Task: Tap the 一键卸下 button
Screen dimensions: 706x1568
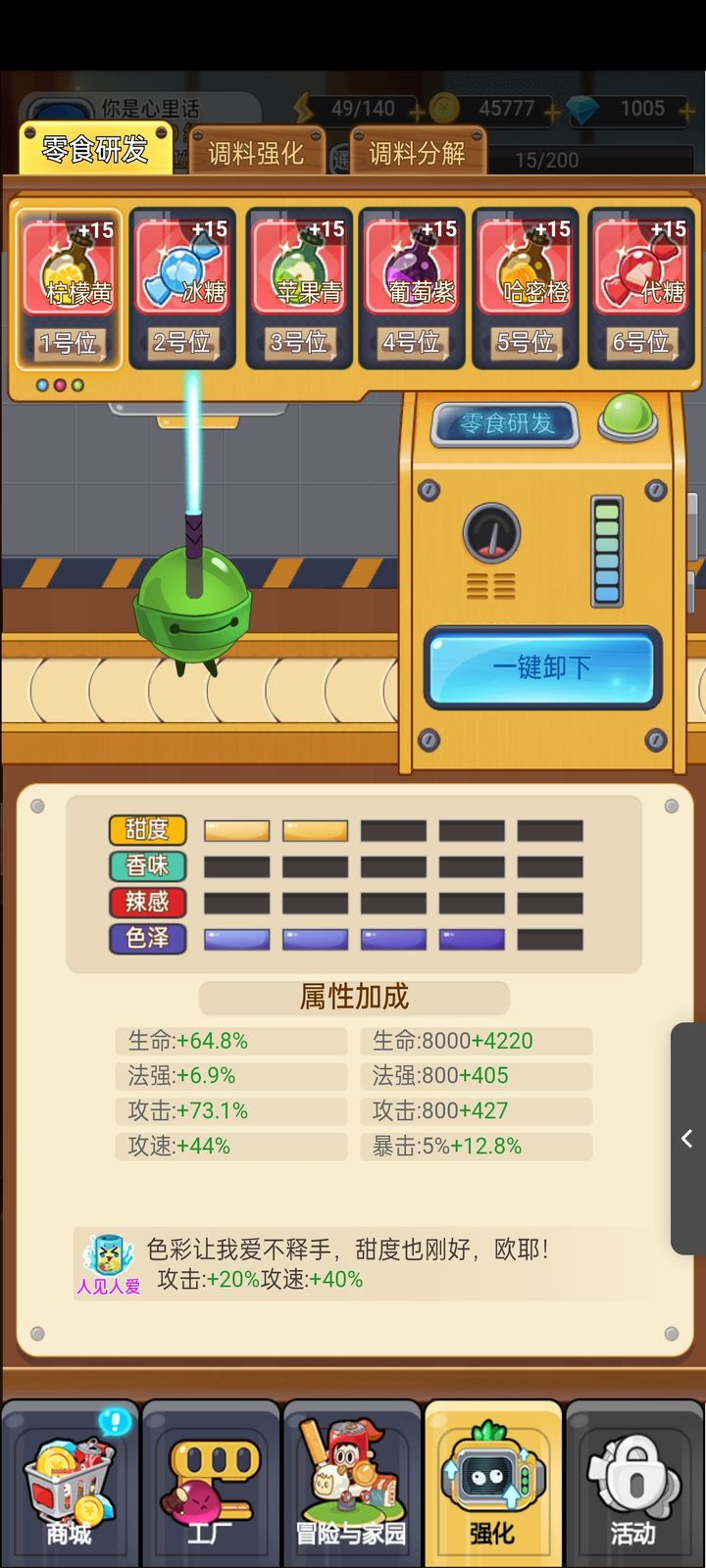Action: (541, 667)
